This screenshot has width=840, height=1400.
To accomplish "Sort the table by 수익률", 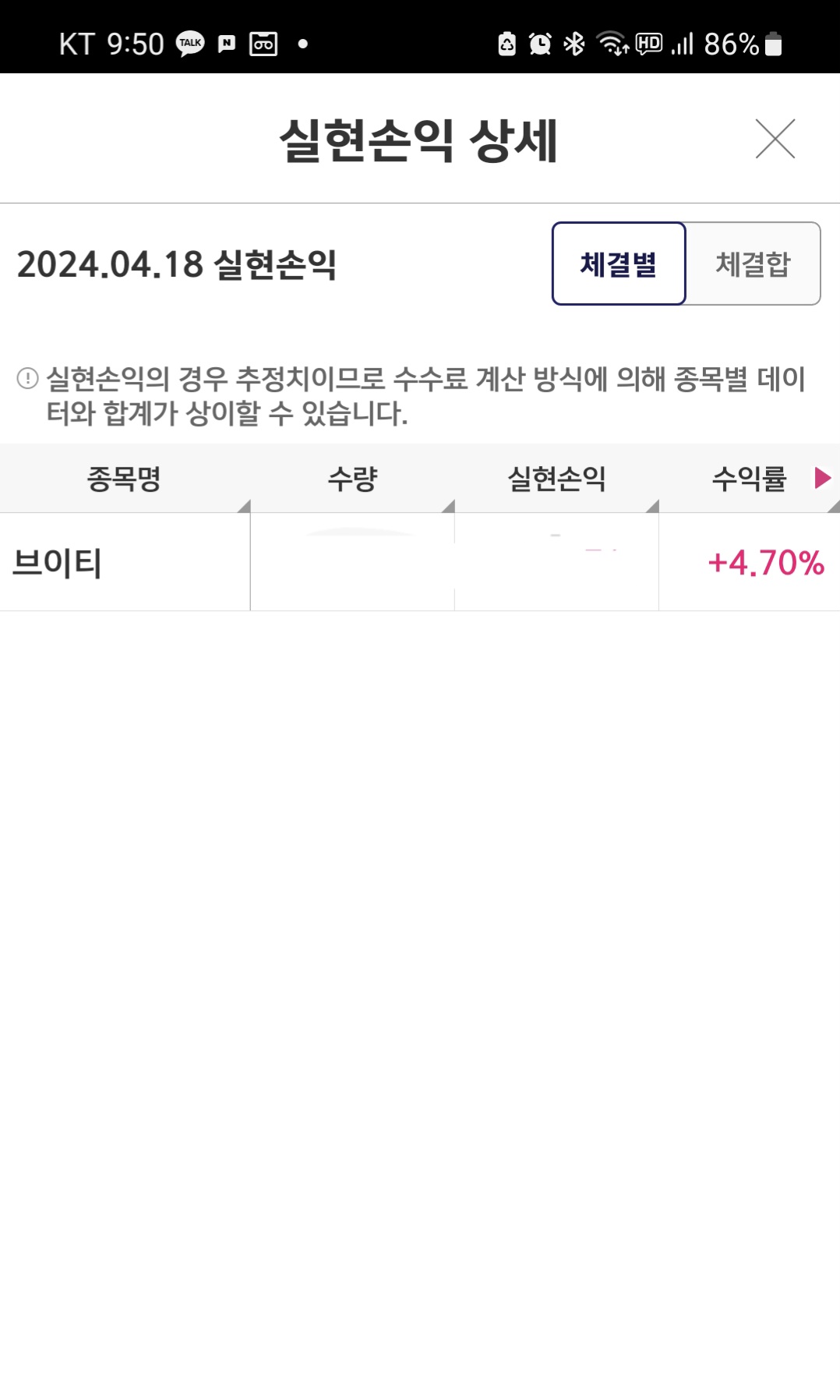I will (x=748, y=478).
